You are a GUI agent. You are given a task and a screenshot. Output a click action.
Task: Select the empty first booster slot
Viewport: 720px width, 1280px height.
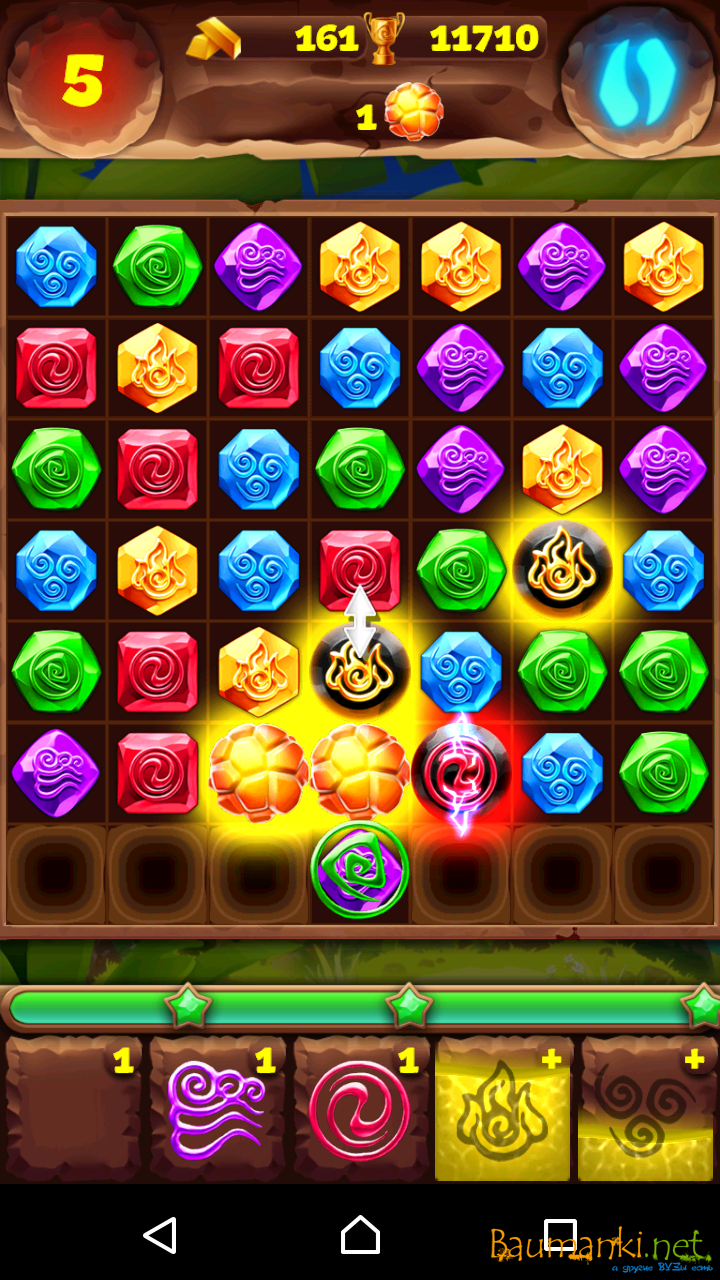click(74, 1110)
